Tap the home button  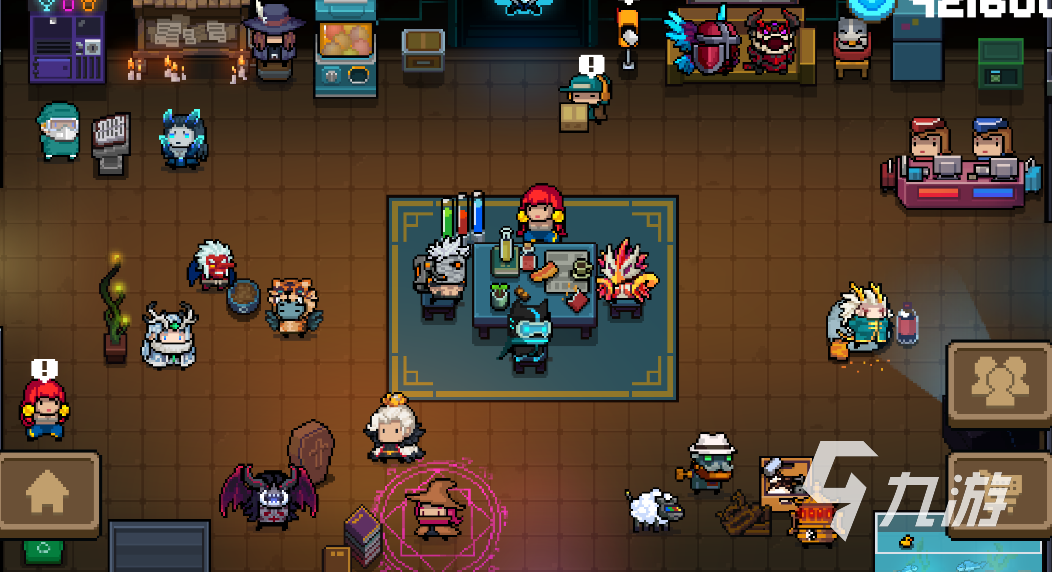point(47,494)
